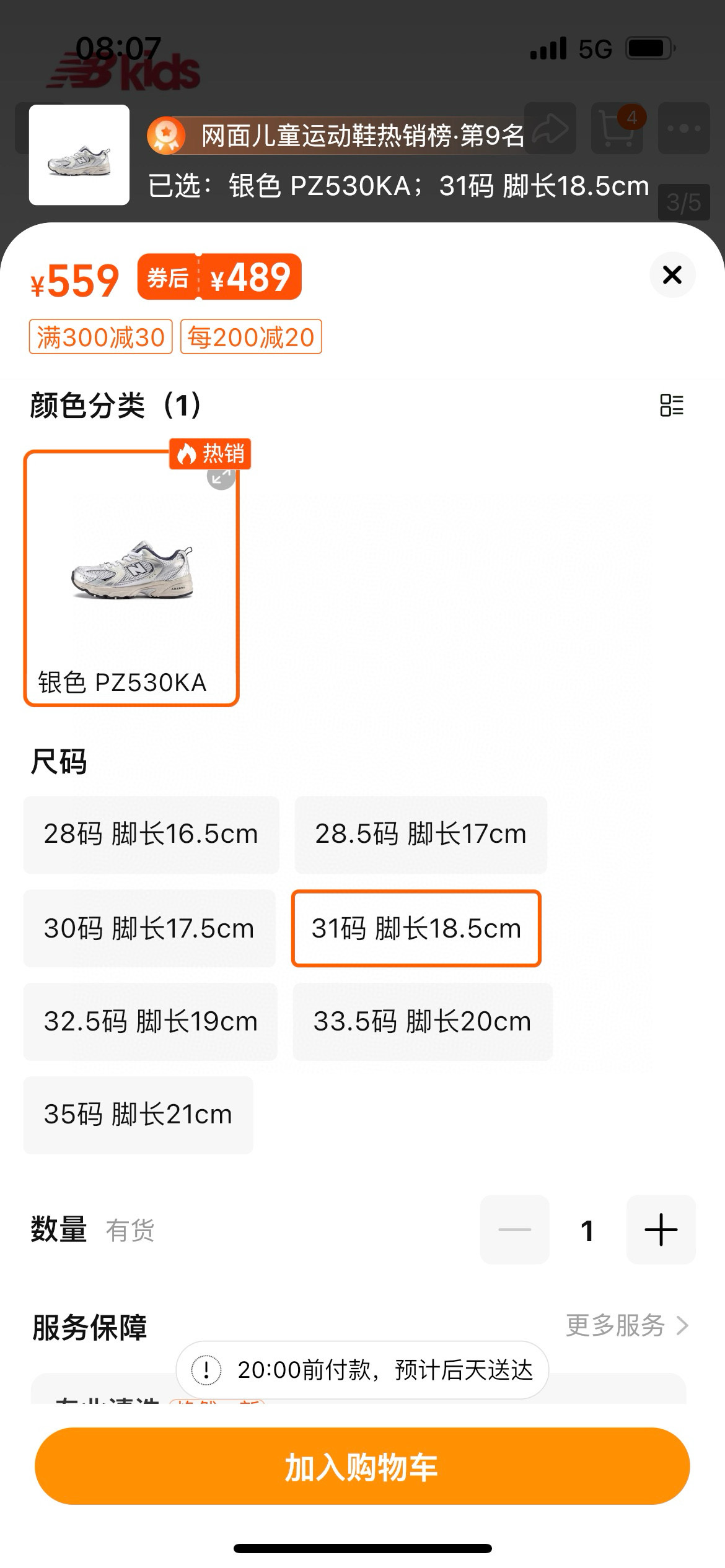Select size 31码 脚长18.5cm

coord(416,928)
